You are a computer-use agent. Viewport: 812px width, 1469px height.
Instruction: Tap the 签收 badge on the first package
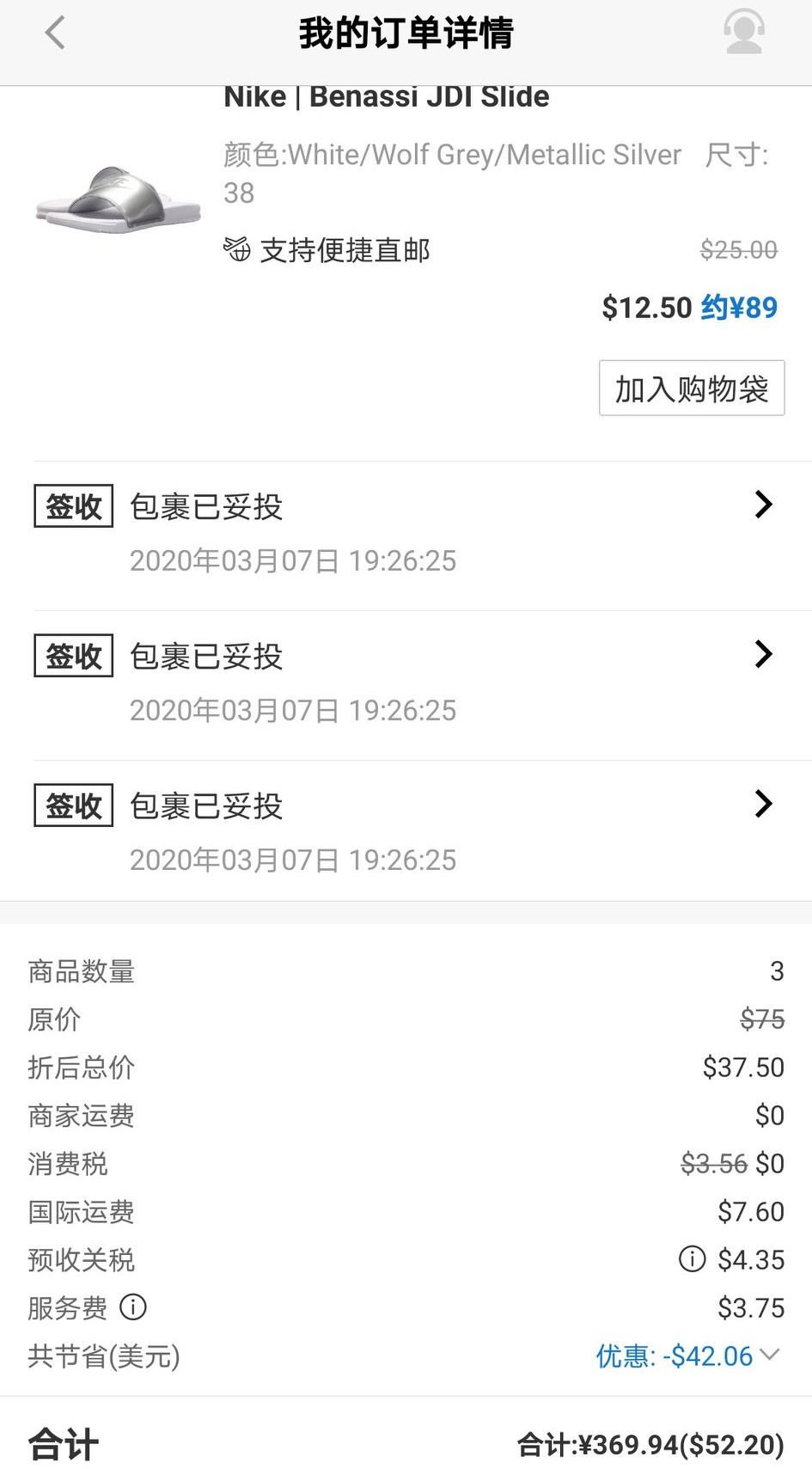point(72,505)
